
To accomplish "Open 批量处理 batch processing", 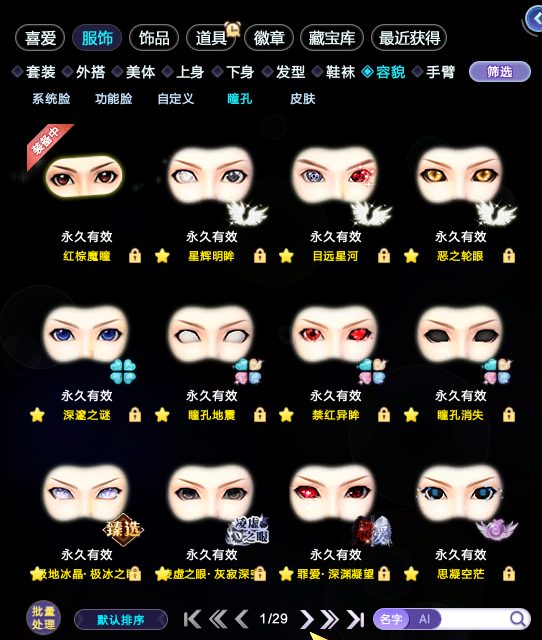I will click(43, 618).
